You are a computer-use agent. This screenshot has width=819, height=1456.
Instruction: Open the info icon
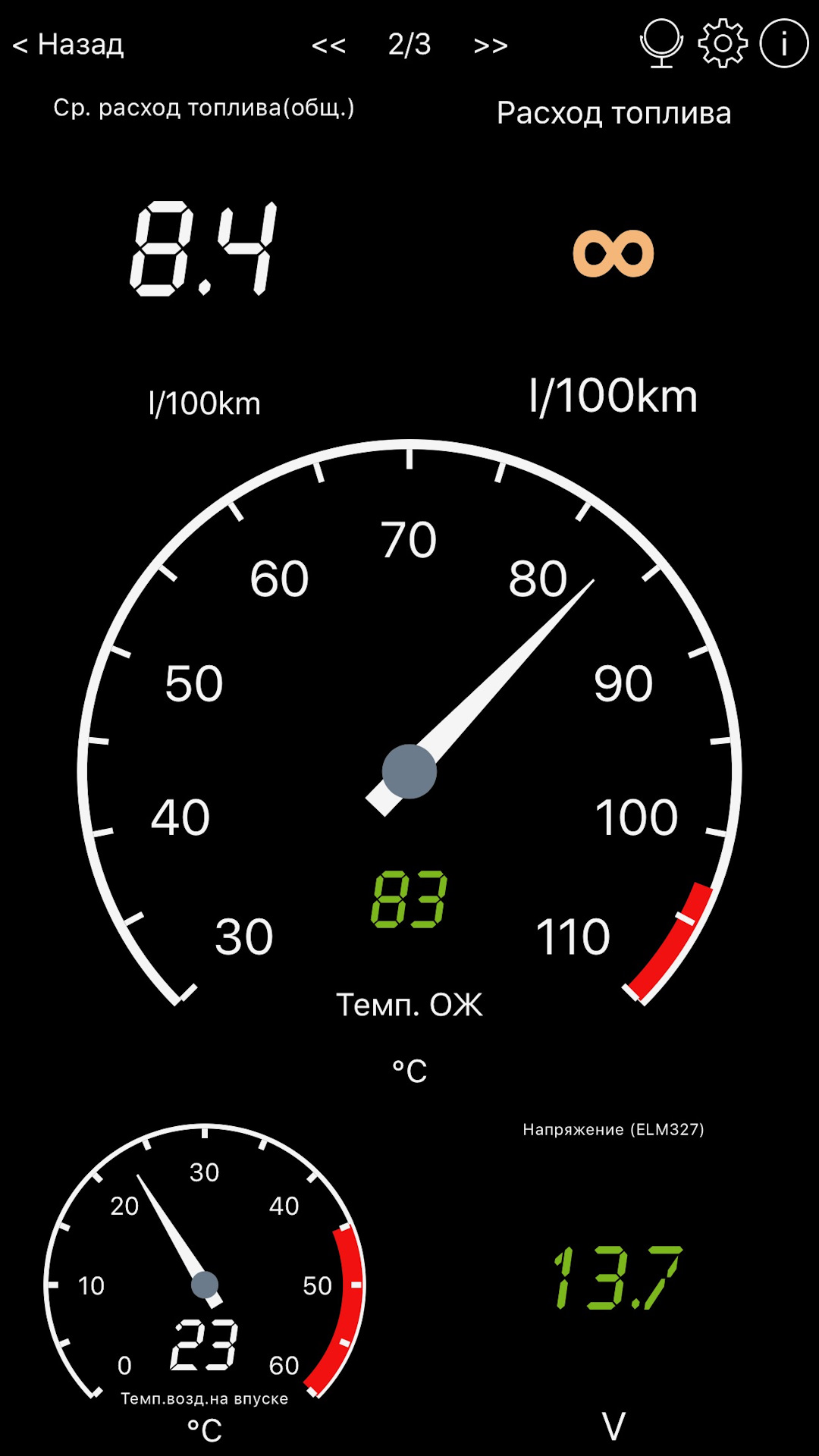[x=783, y=43]
